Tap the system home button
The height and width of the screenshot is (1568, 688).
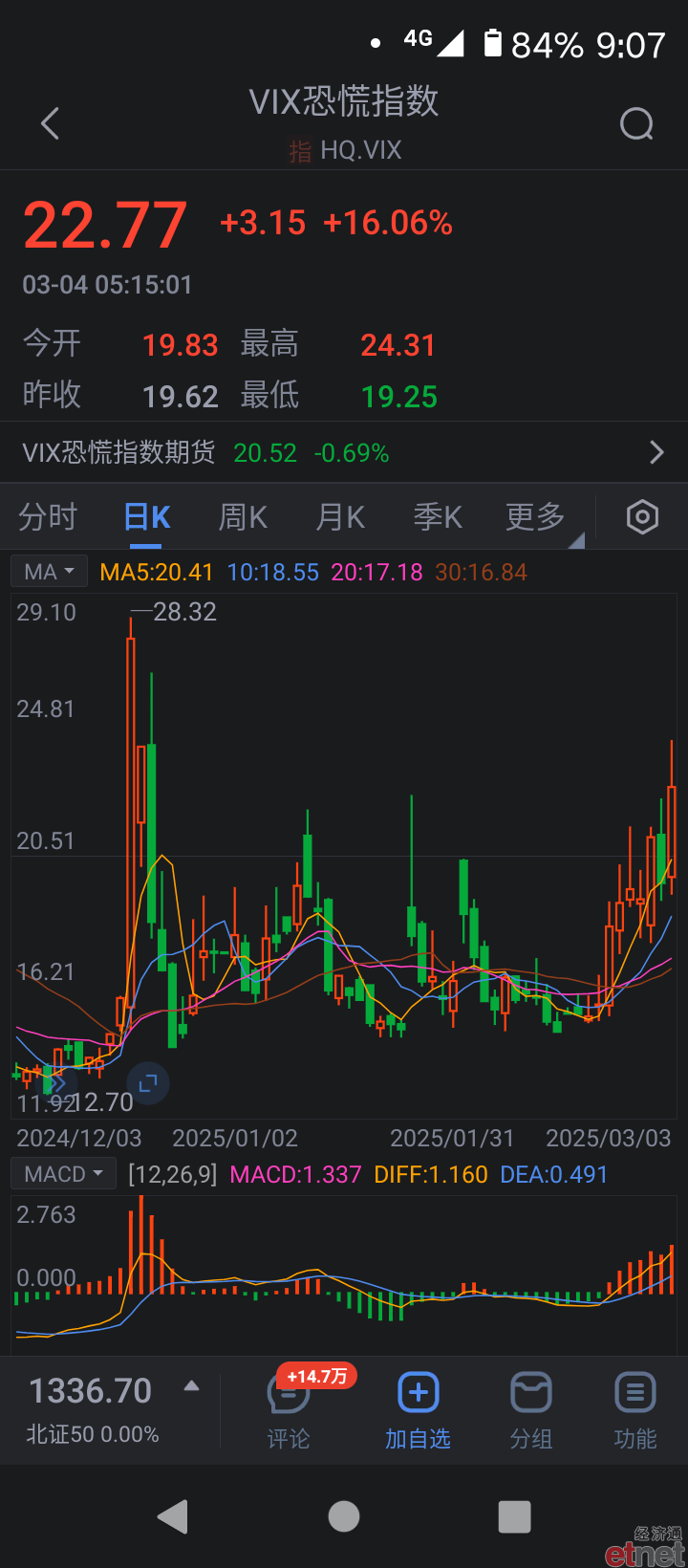344,1516
